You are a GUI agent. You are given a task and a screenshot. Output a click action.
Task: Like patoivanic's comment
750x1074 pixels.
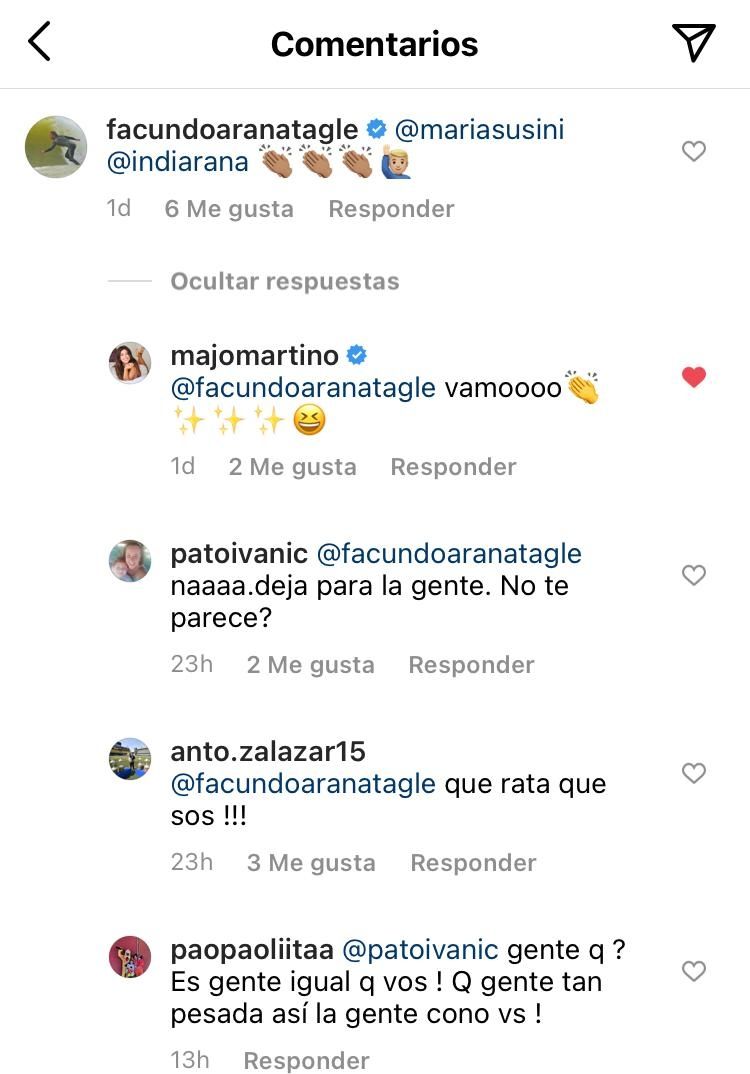(x=693, y=575)
